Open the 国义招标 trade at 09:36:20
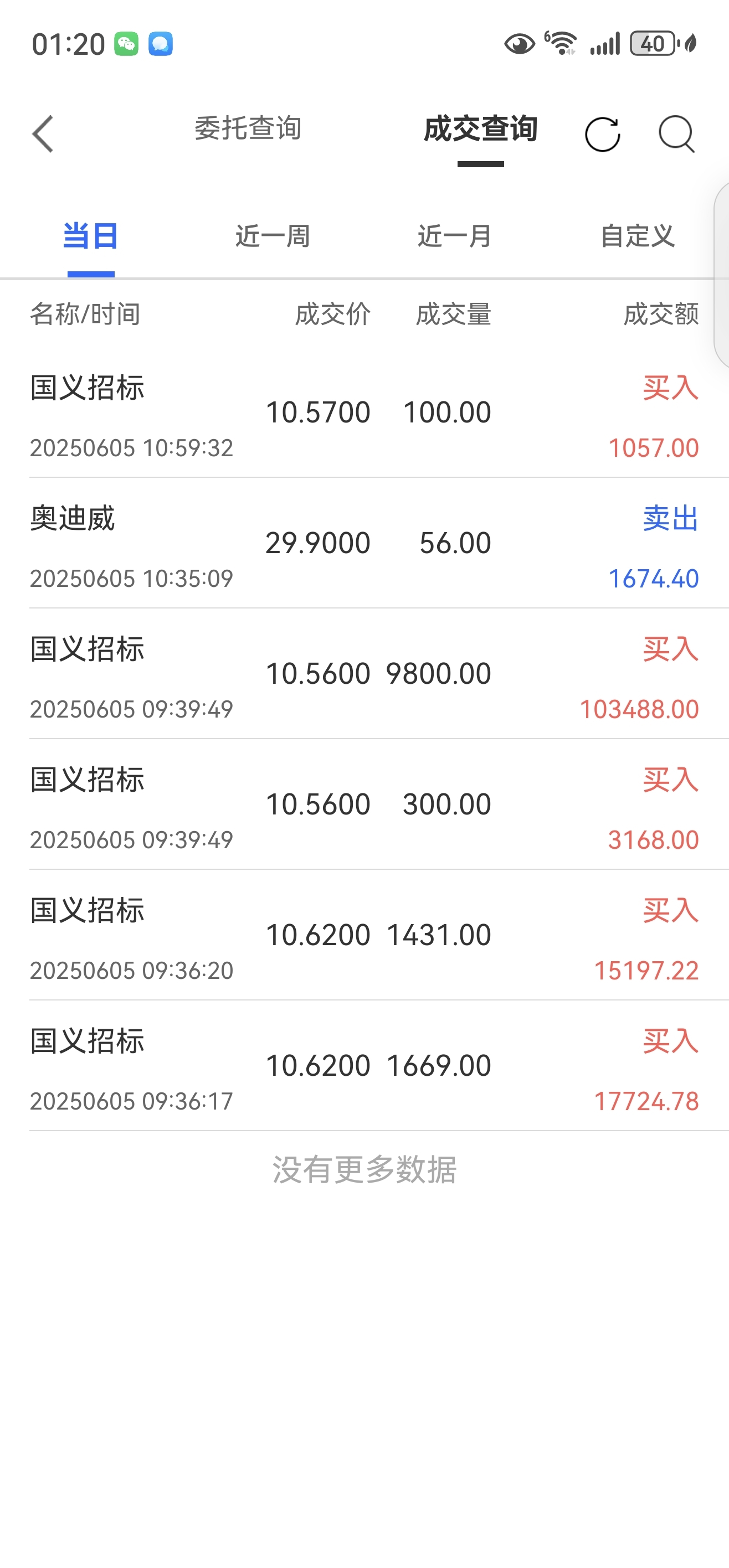The image size is (729, 1568). (364, 935)
